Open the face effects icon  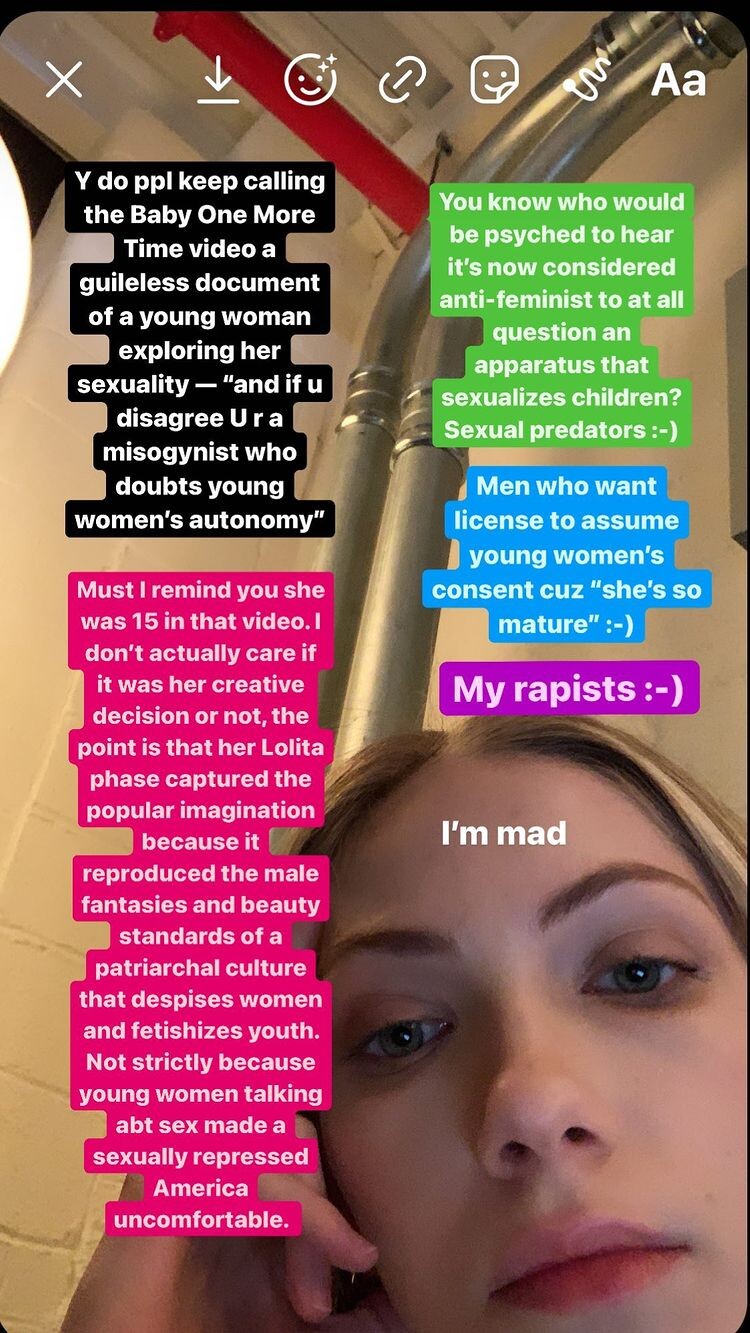310,79
